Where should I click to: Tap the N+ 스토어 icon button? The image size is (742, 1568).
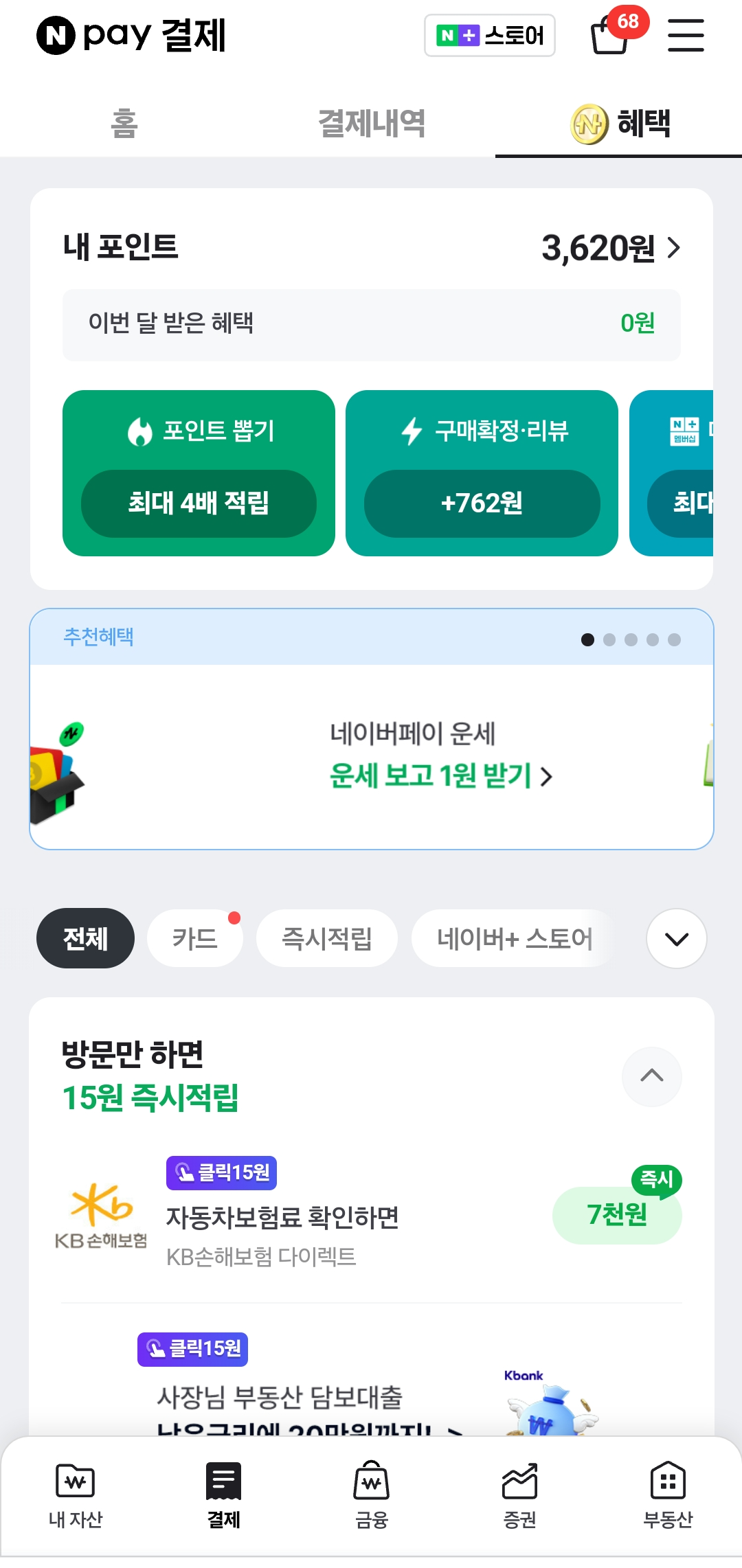pyautogui.click(x=490, y=36)
